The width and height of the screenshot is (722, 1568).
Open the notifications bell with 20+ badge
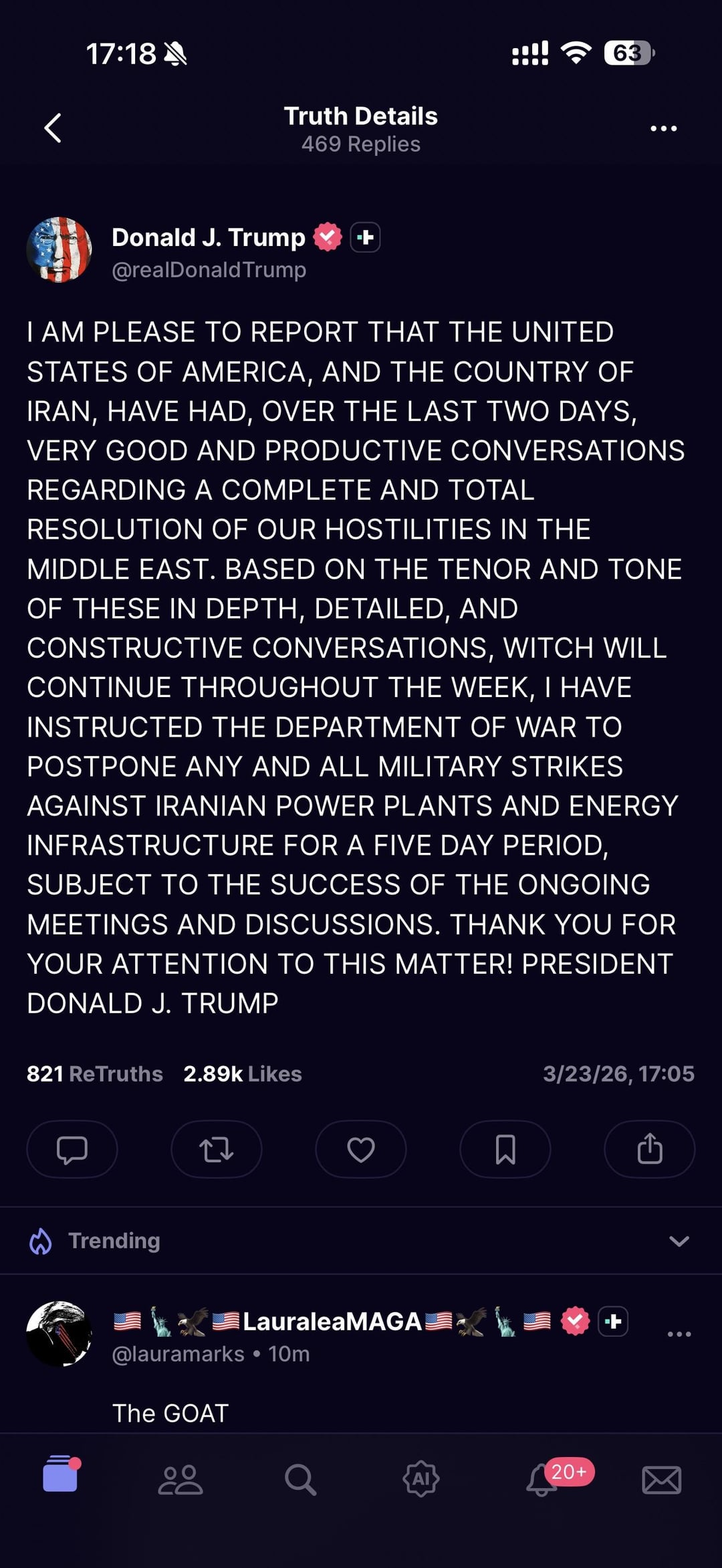coord(543,1480)
